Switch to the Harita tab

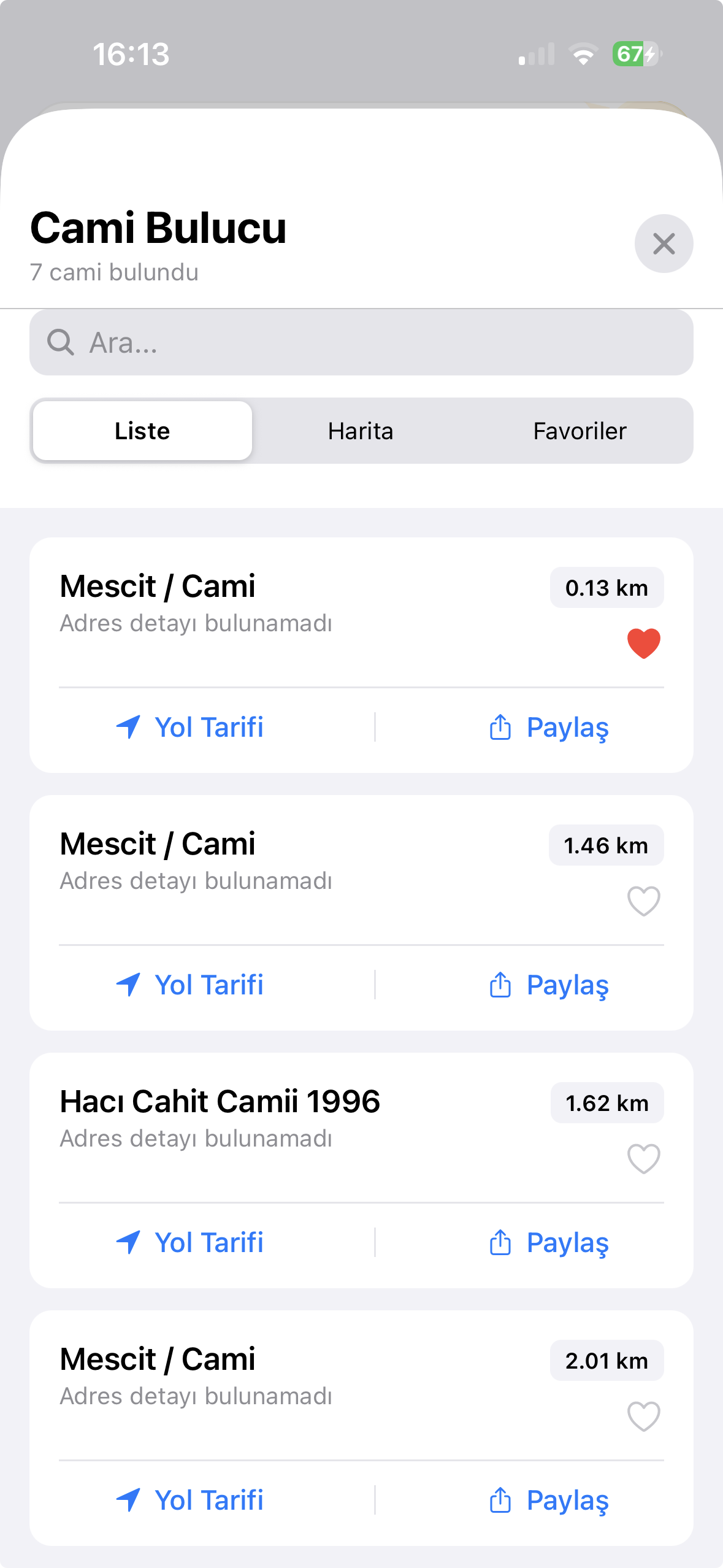[361, 430]
